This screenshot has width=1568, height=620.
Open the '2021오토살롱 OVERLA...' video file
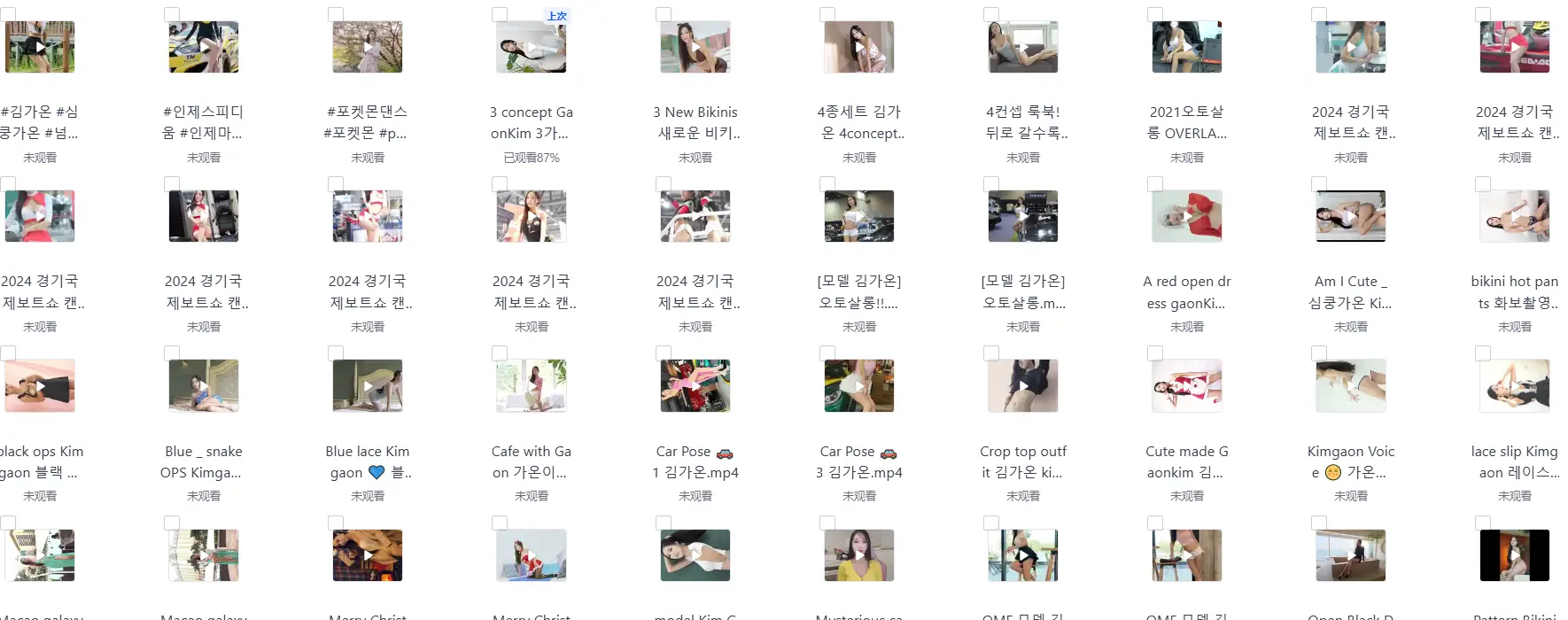click(1186, 48)
